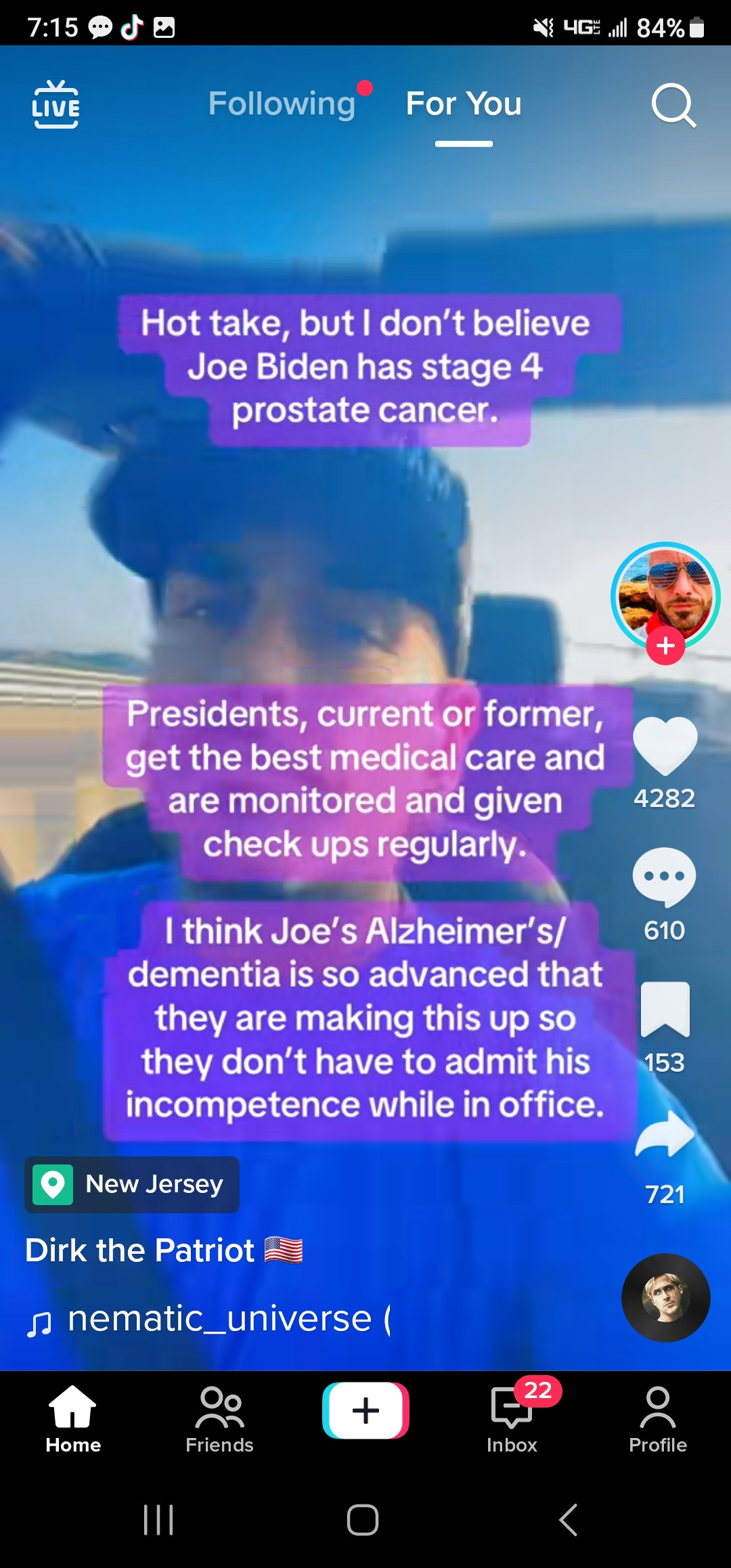Switch to the Friends tab
Viewport: 731px width, 1568px height.
click(x=219, y=1419)
